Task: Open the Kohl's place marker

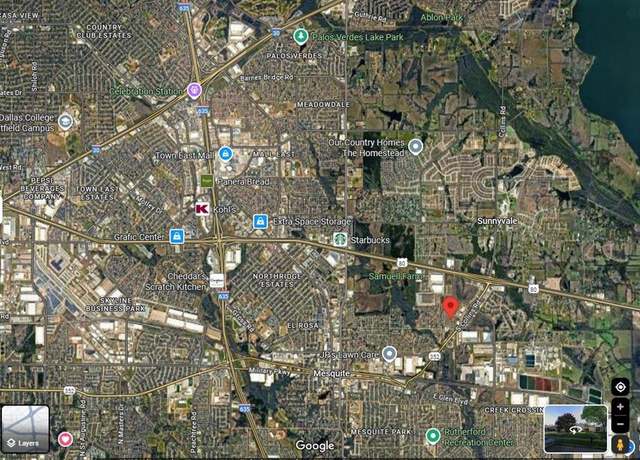Action: 203,208
